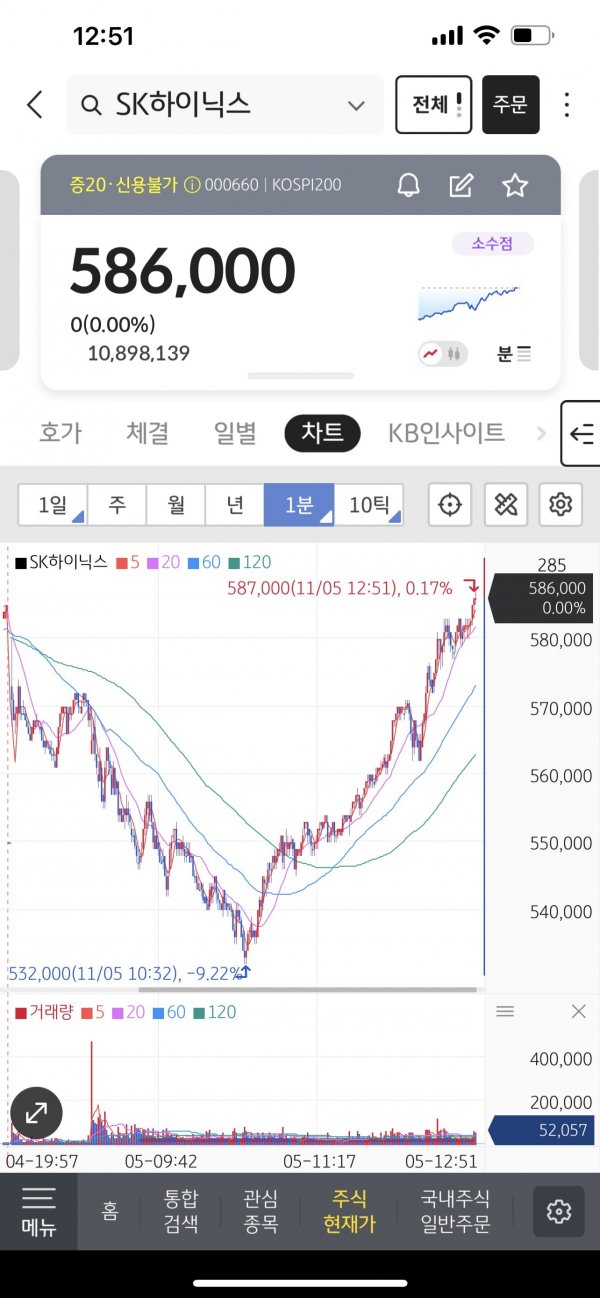Open the three-dot overflow menu
Screen dimensions: 600x1298
(x=567, y=105)
